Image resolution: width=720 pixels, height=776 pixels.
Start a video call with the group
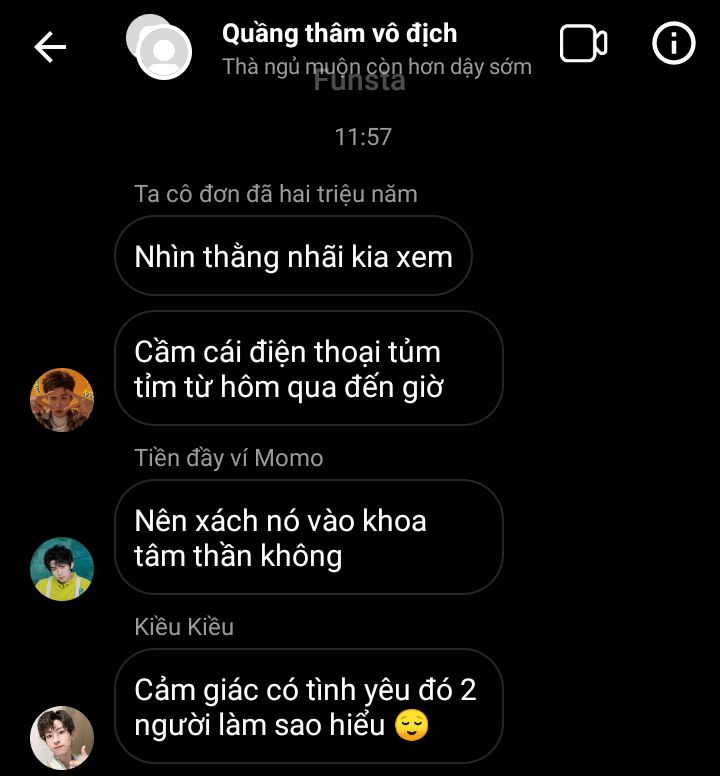coord(583,44)
